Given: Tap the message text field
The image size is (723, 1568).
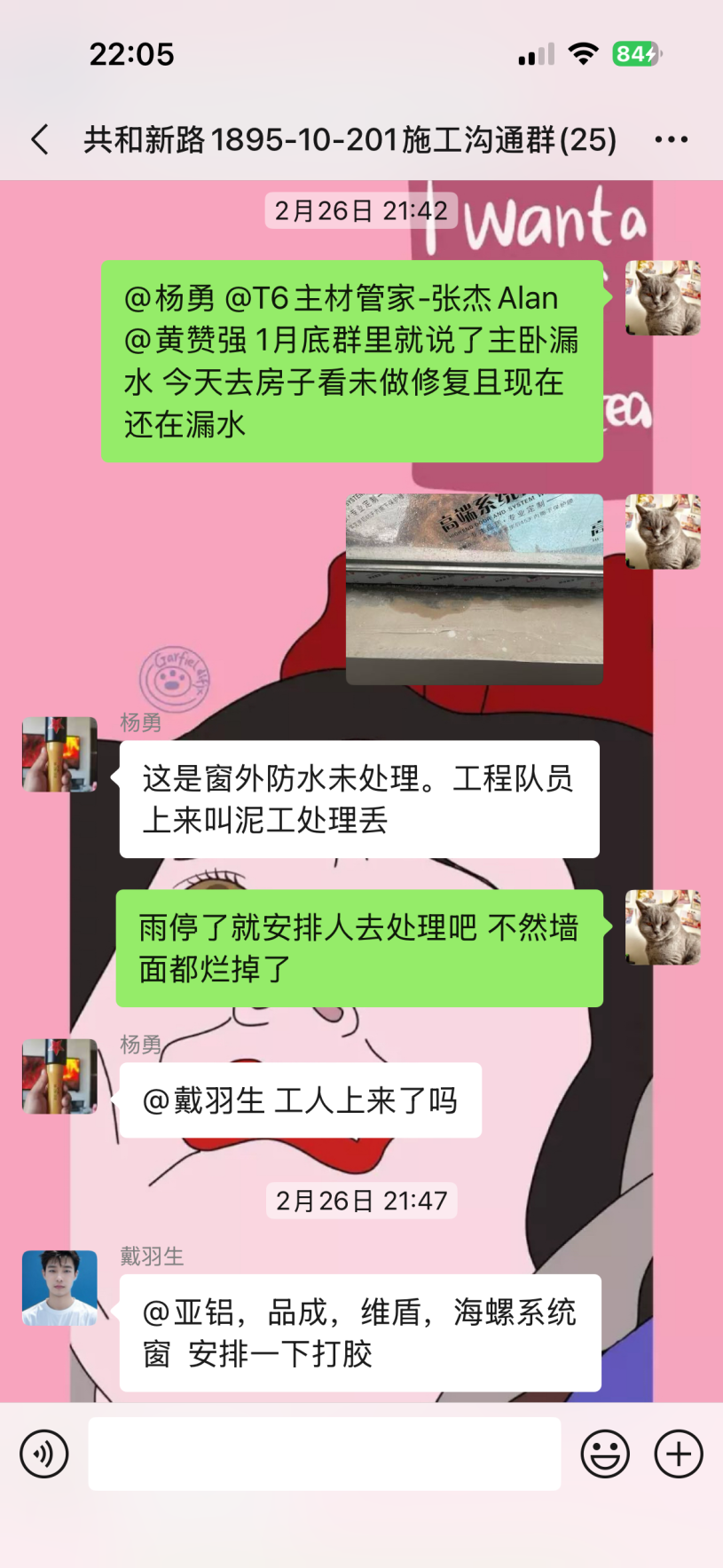Looking at the screenshot, I should coord(324,1454).
